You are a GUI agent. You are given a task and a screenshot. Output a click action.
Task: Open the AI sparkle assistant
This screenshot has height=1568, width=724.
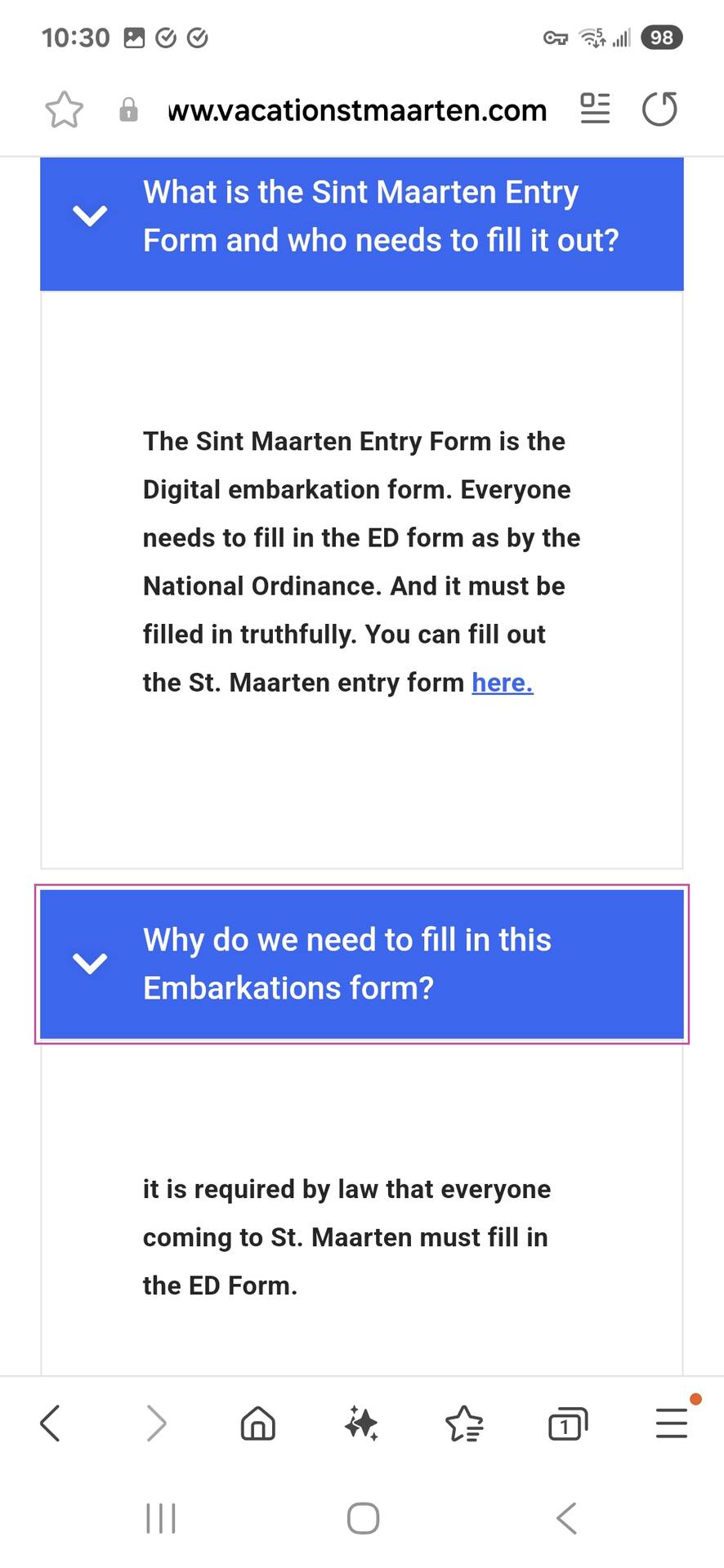tap(361, 1423)
